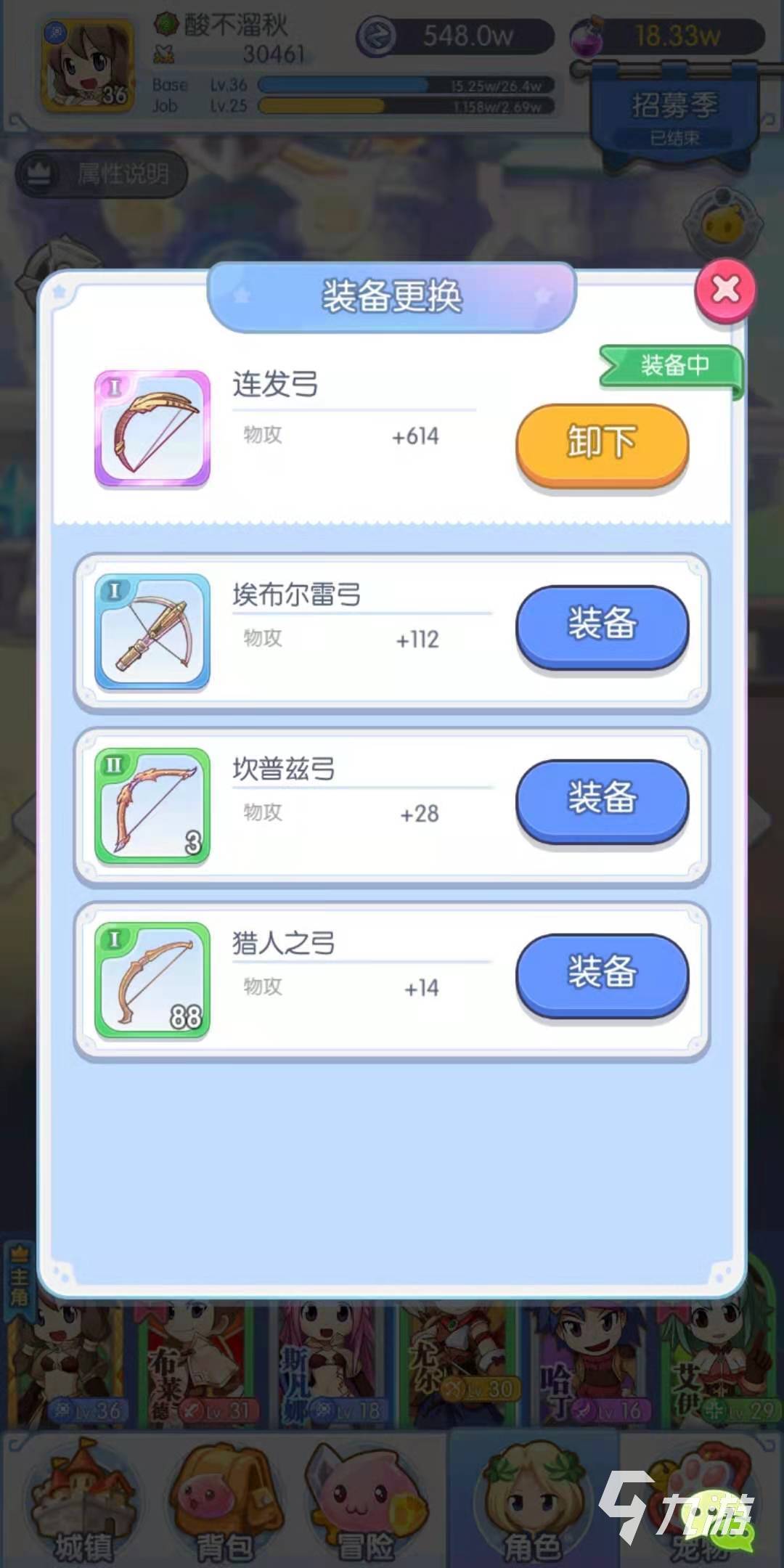Tap the 坎普兹弓 item icon
Image resolution: width=784 pixels, height=1568 pixels.
tap(152, 806)
